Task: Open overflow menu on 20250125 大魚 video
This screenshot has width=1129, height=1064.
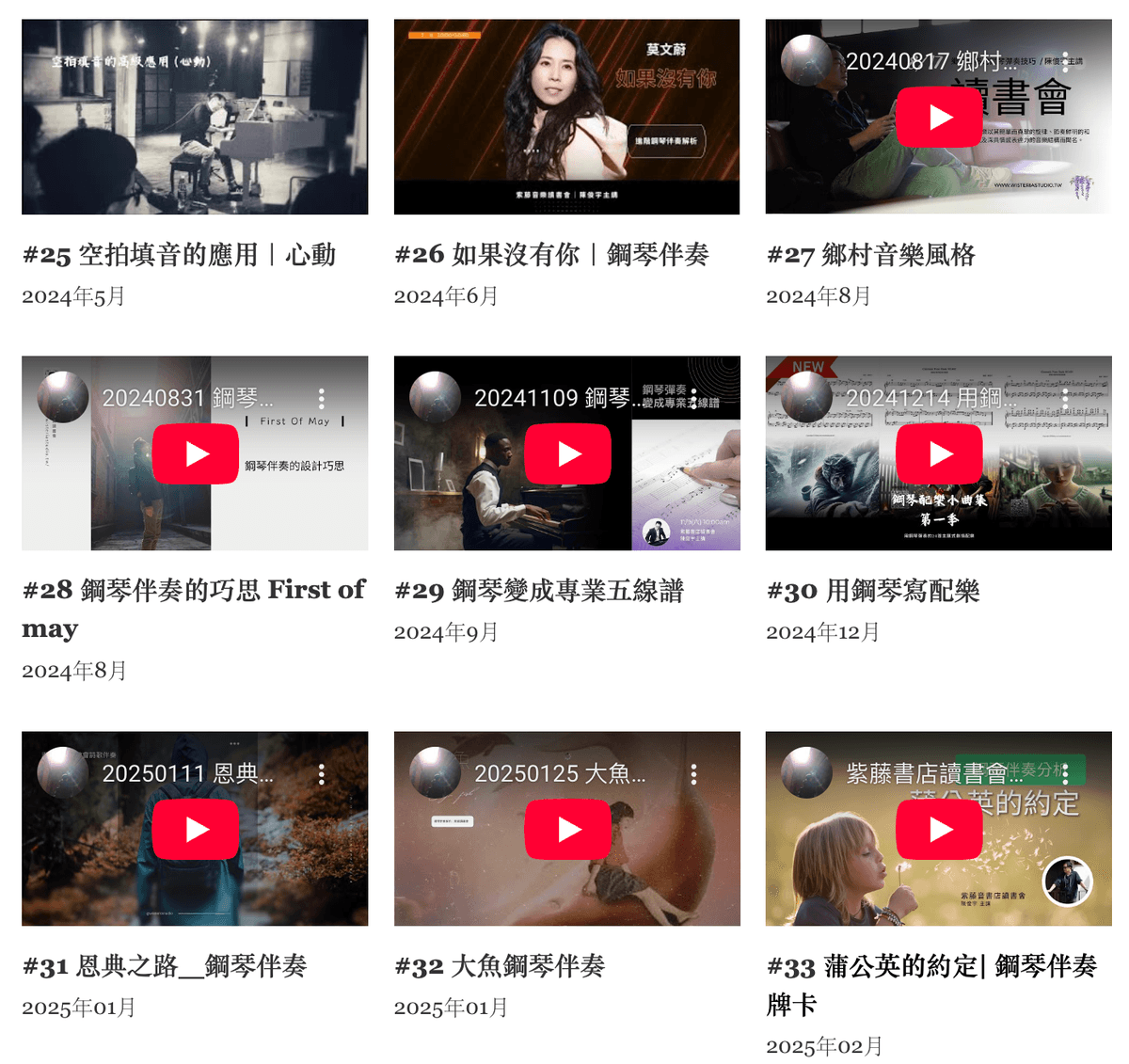Action: (694, 773)
